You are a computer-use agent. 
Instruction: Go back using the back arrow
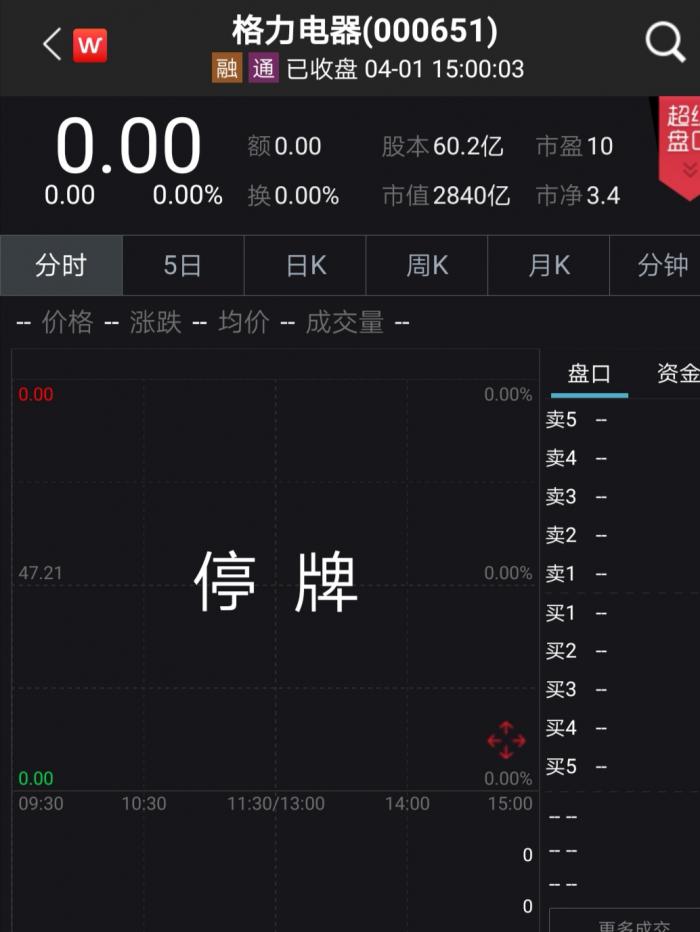[x=52, y=44]
